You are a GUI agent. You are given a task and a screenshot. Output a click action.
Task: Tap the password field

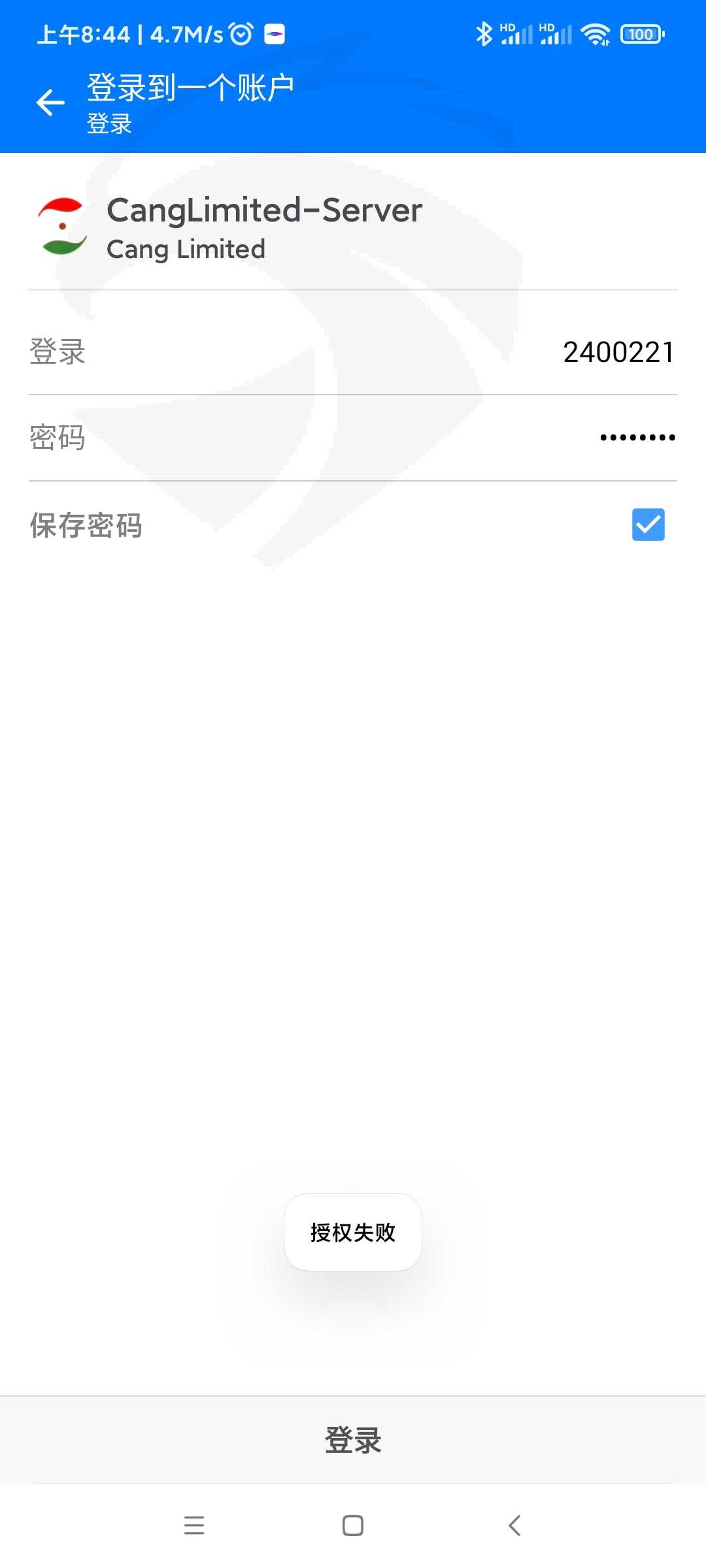[x=353, y=438]
